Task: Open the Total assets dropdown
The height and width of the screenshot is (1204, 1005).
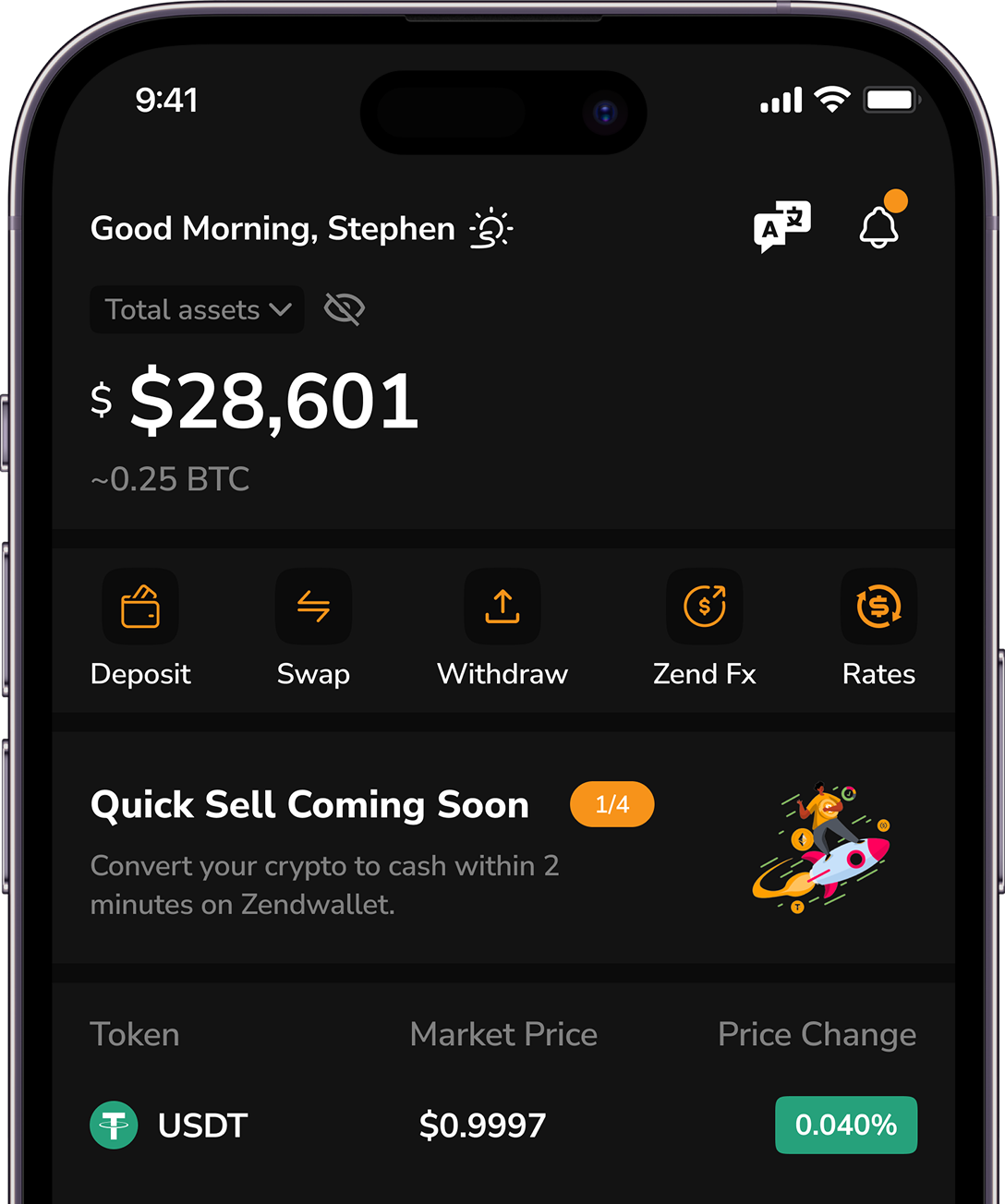Action: point(196,309)
